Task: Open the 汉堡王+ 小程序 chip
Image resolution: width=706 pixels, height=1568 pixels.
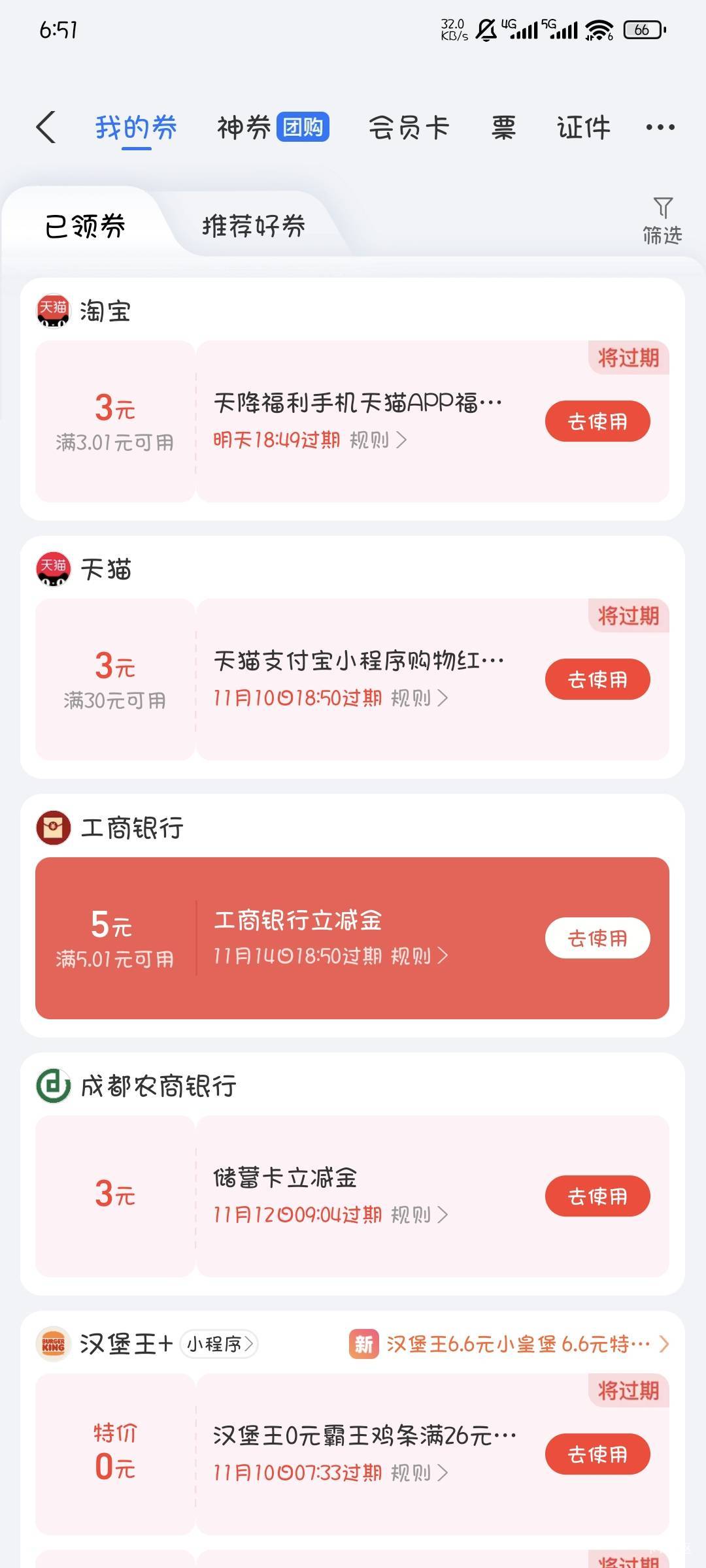Action: pos(219,1344)
